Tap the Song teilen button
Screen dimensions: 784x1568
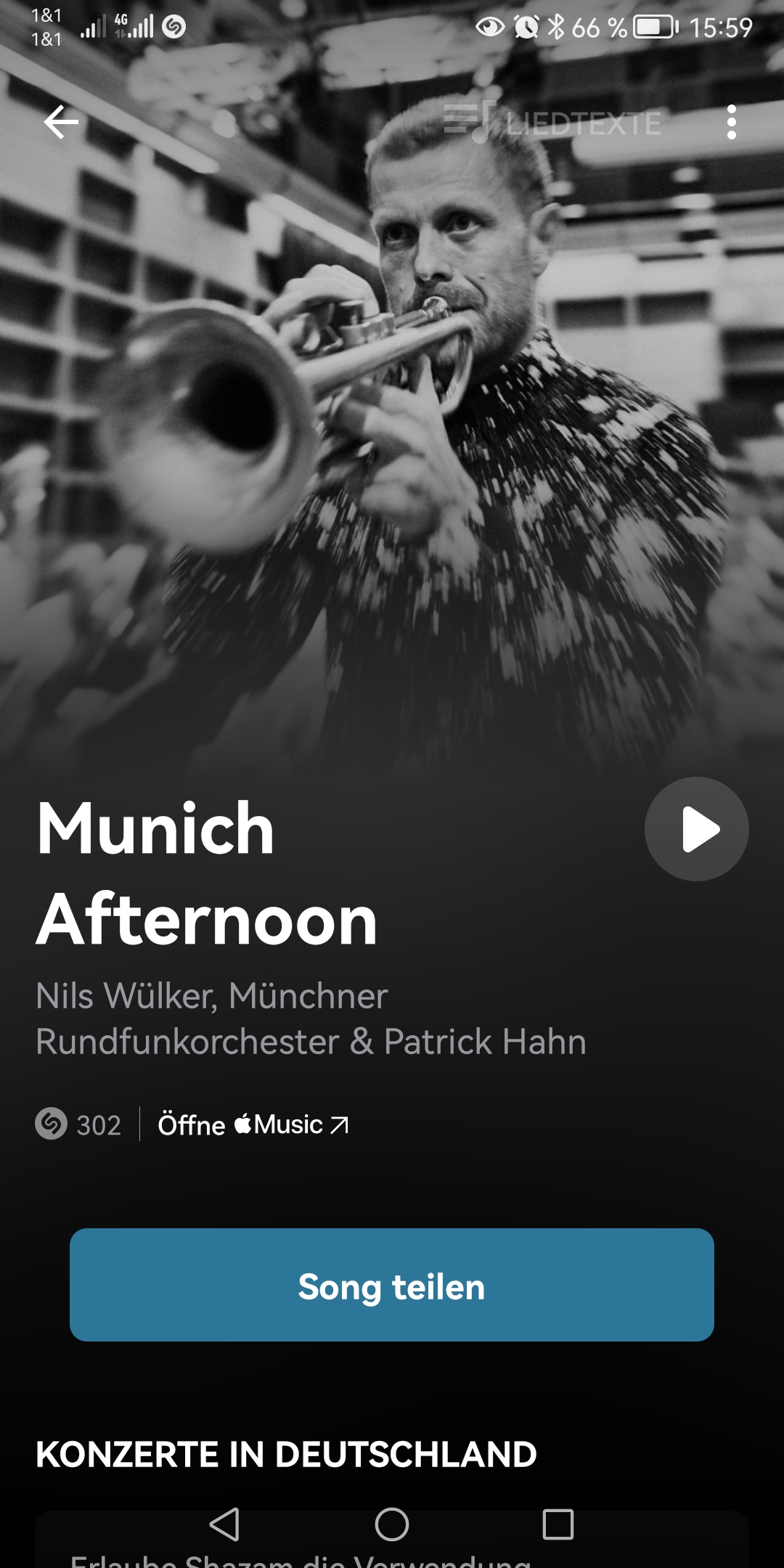click(392, 1285)
